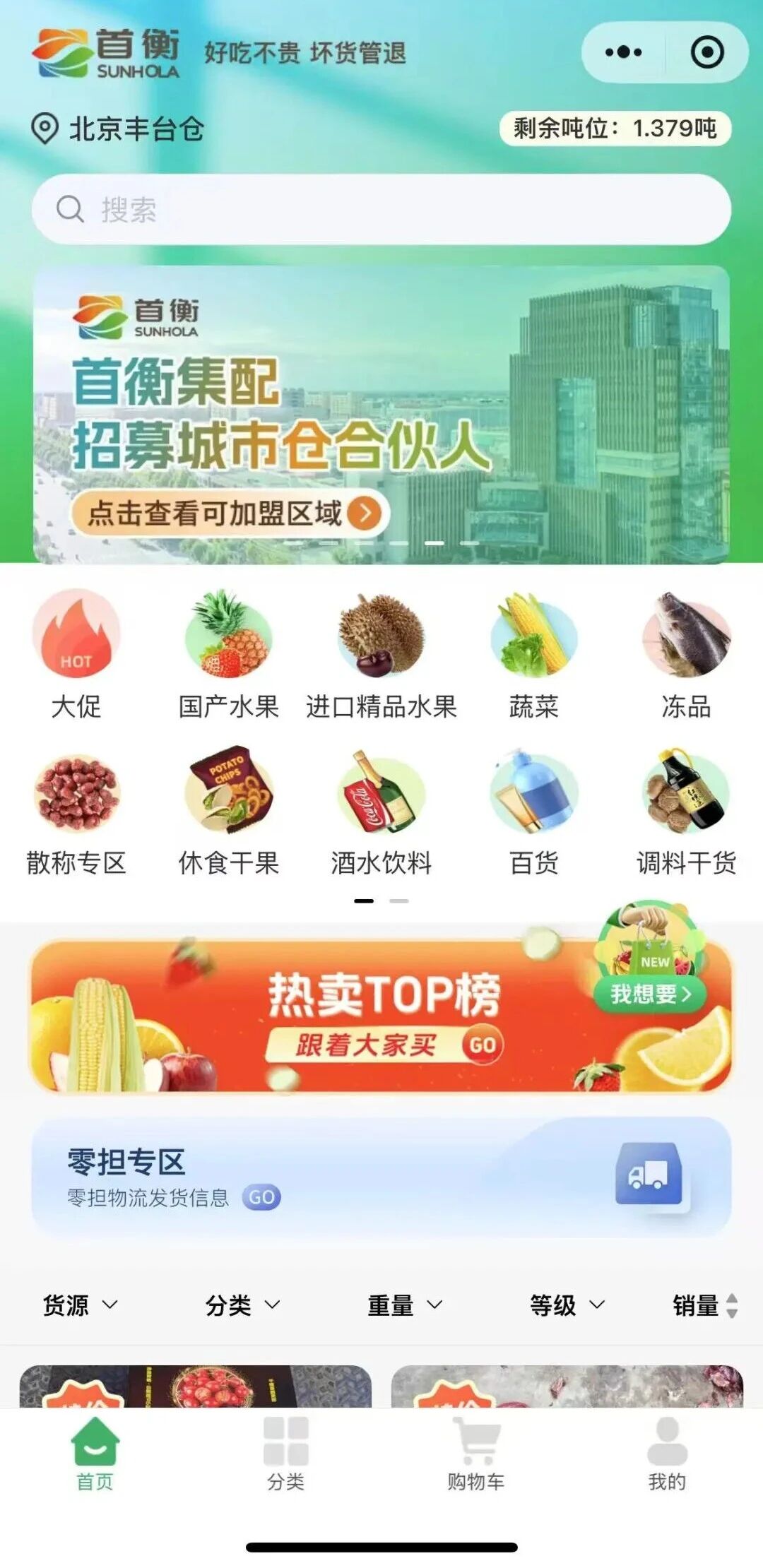Go to the 我的 profile tab
Screen dimensions: 763x1568
tap(667, 1454)
